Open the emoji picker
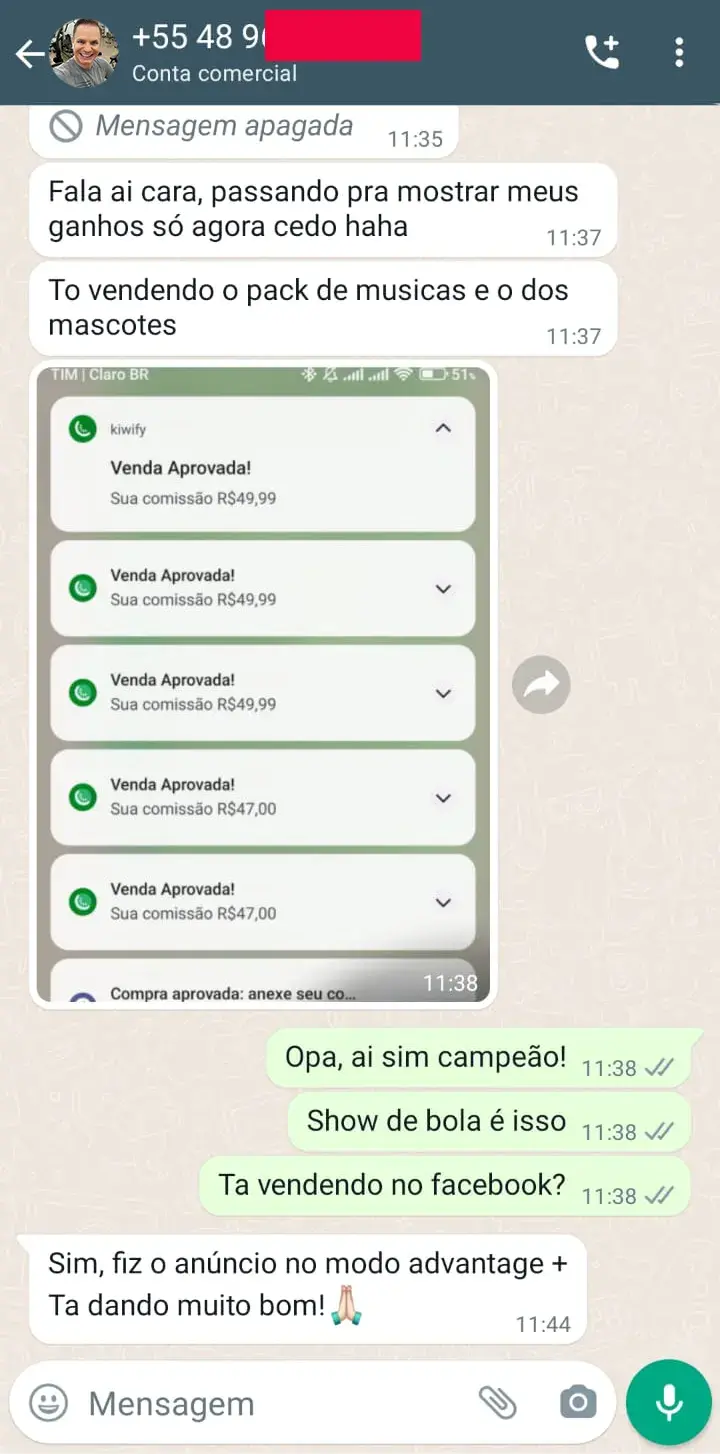The height and width of the screenshot is (1454, 720). 48,1403
